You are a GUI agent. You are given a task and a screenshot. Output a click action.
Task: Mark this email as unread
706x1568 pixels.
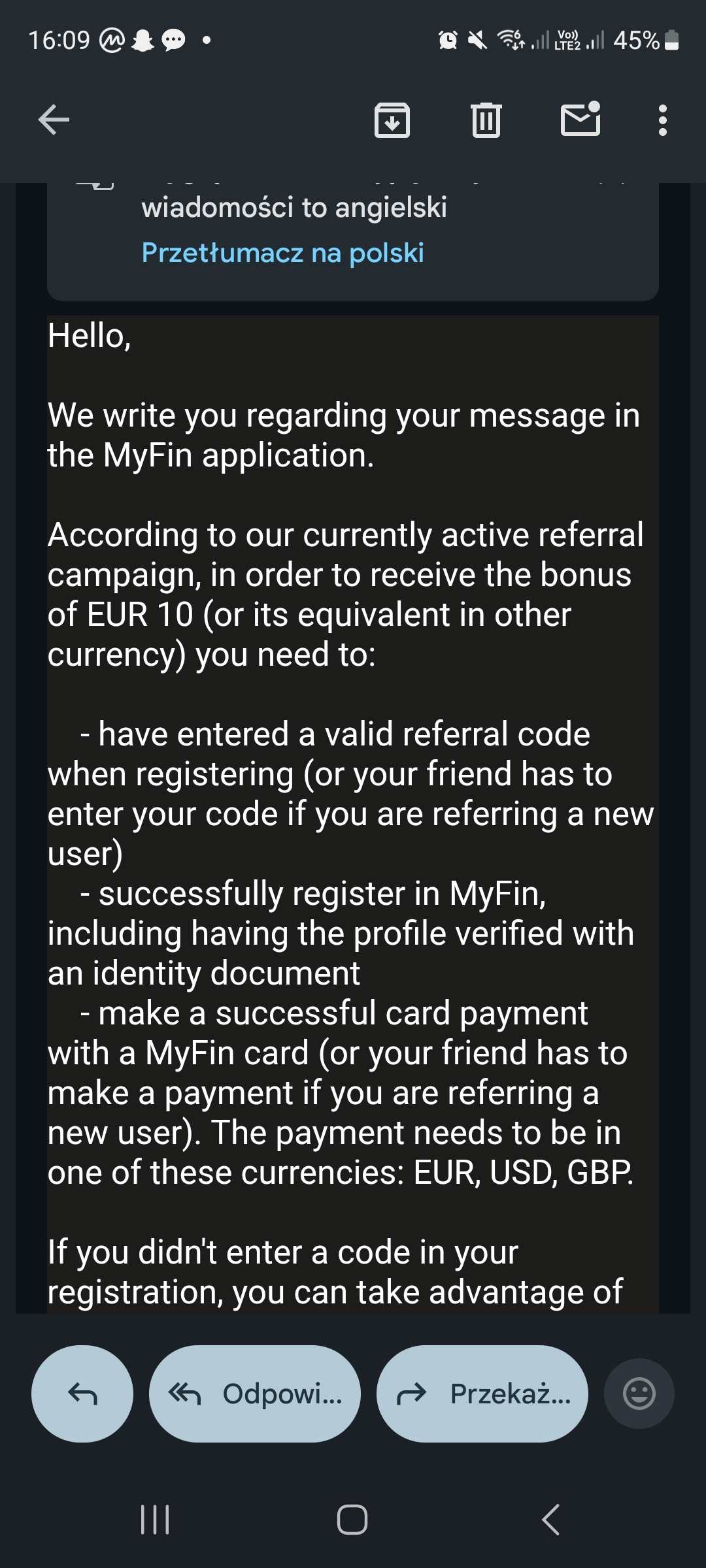580,120
